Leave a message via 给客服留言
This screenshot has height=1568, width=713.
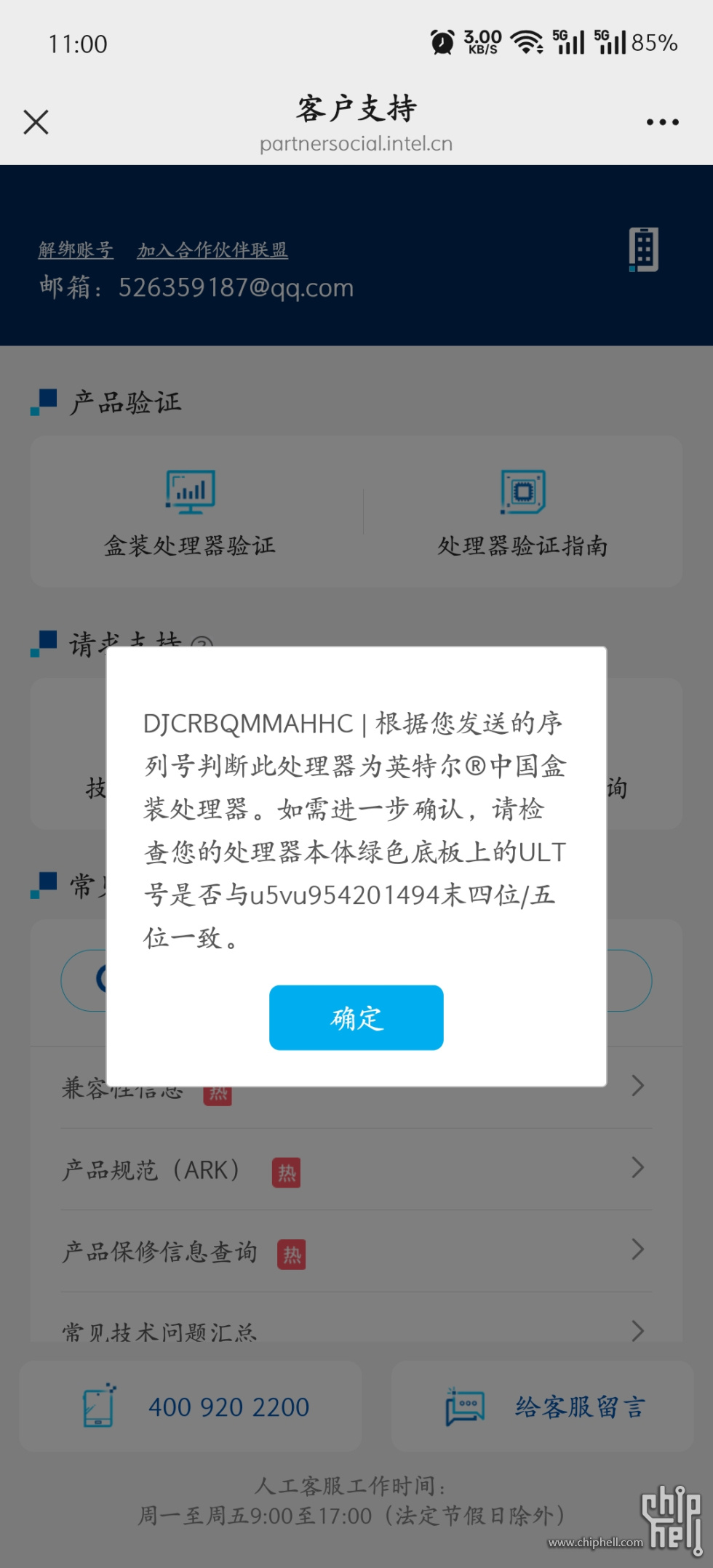[x=543, y=1407]
